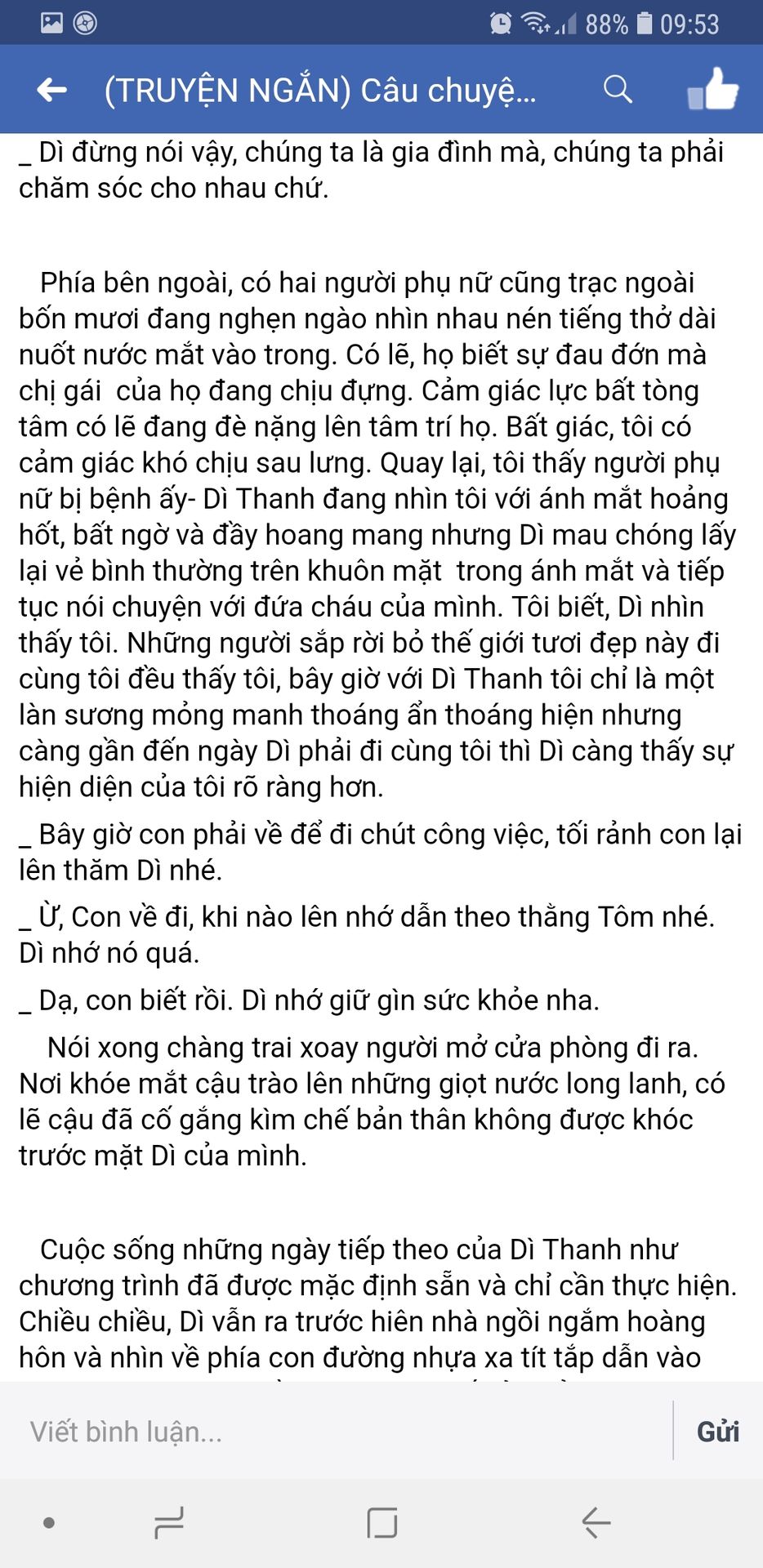The width and height of the screenshot is (763, 1568).
Task: Like the page with the thumbs-up icon
Action: (713, 89)
